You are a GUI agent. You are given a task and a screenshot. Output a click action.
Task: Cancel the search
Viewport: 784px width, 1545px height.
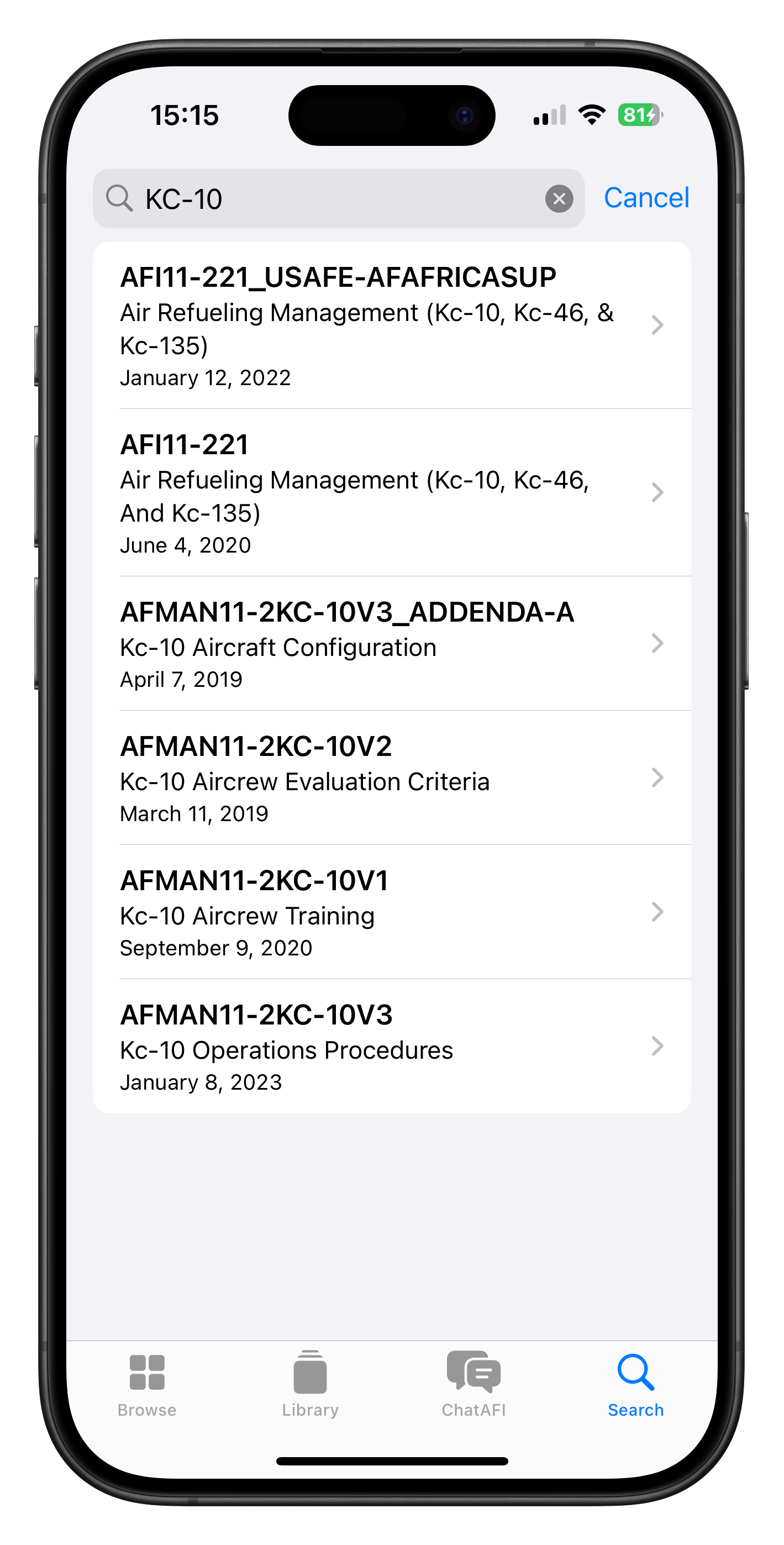coord(646,198)
